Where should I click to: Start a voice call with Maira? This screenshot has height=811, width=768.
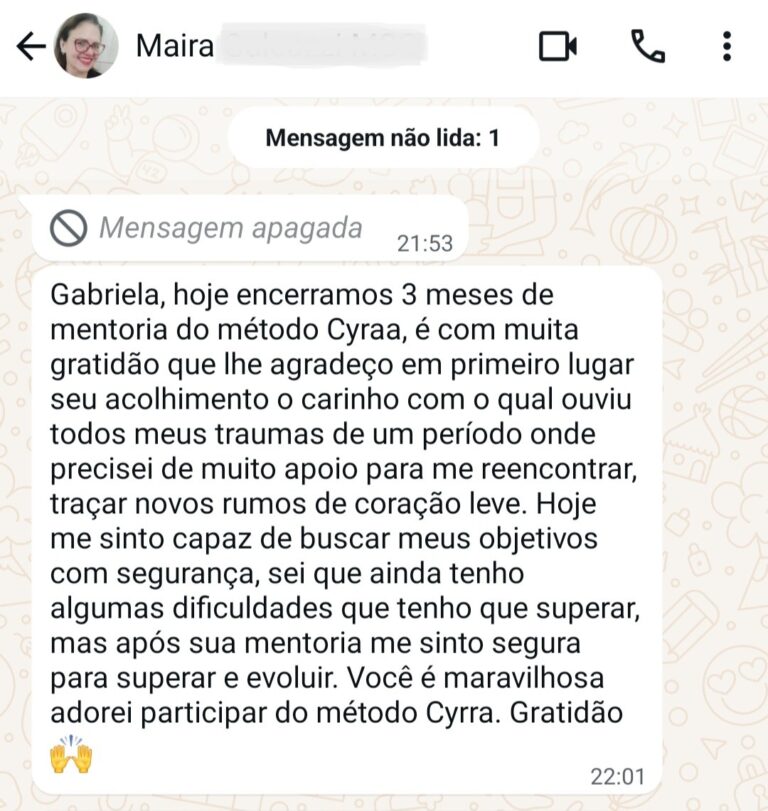point(648,46)
